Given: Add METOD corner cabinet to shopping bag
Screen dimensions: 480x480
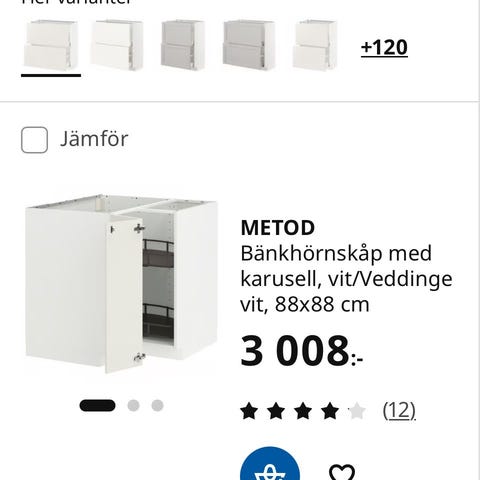Looking at the screenshot, I should (x=270, y=467).
